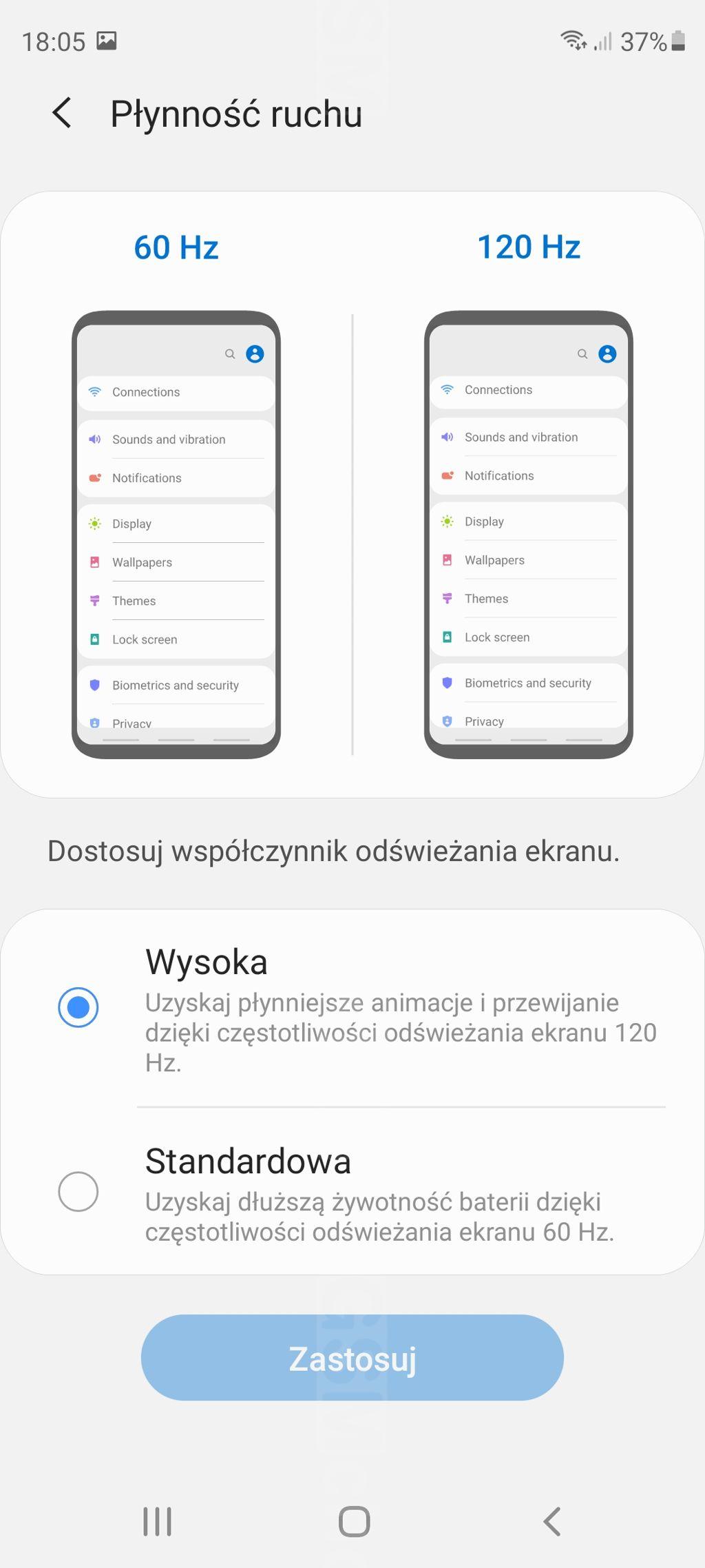
Task: Go to the home screen
Action: click(354, 1521)
